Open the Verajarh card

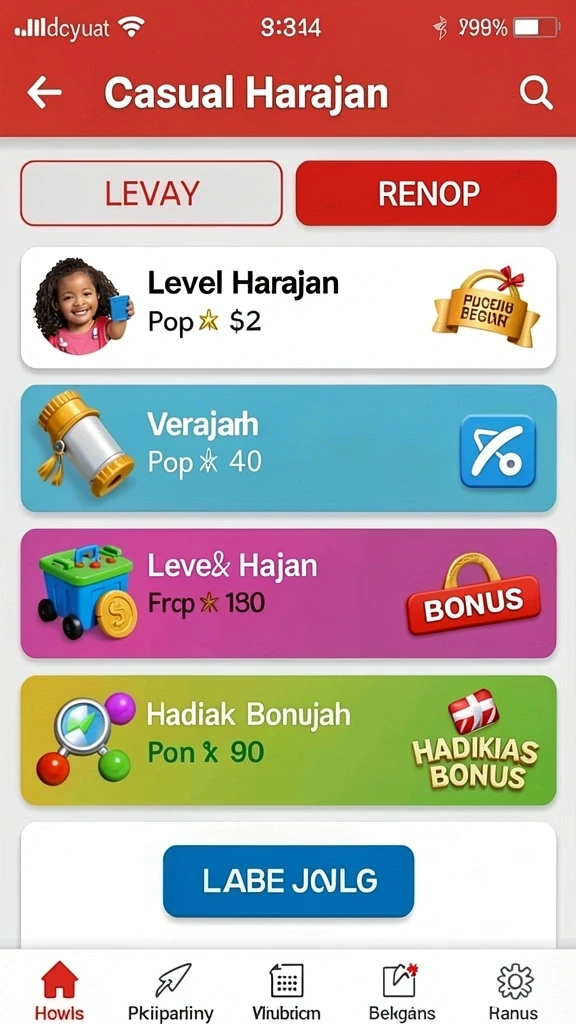(288, 448)
